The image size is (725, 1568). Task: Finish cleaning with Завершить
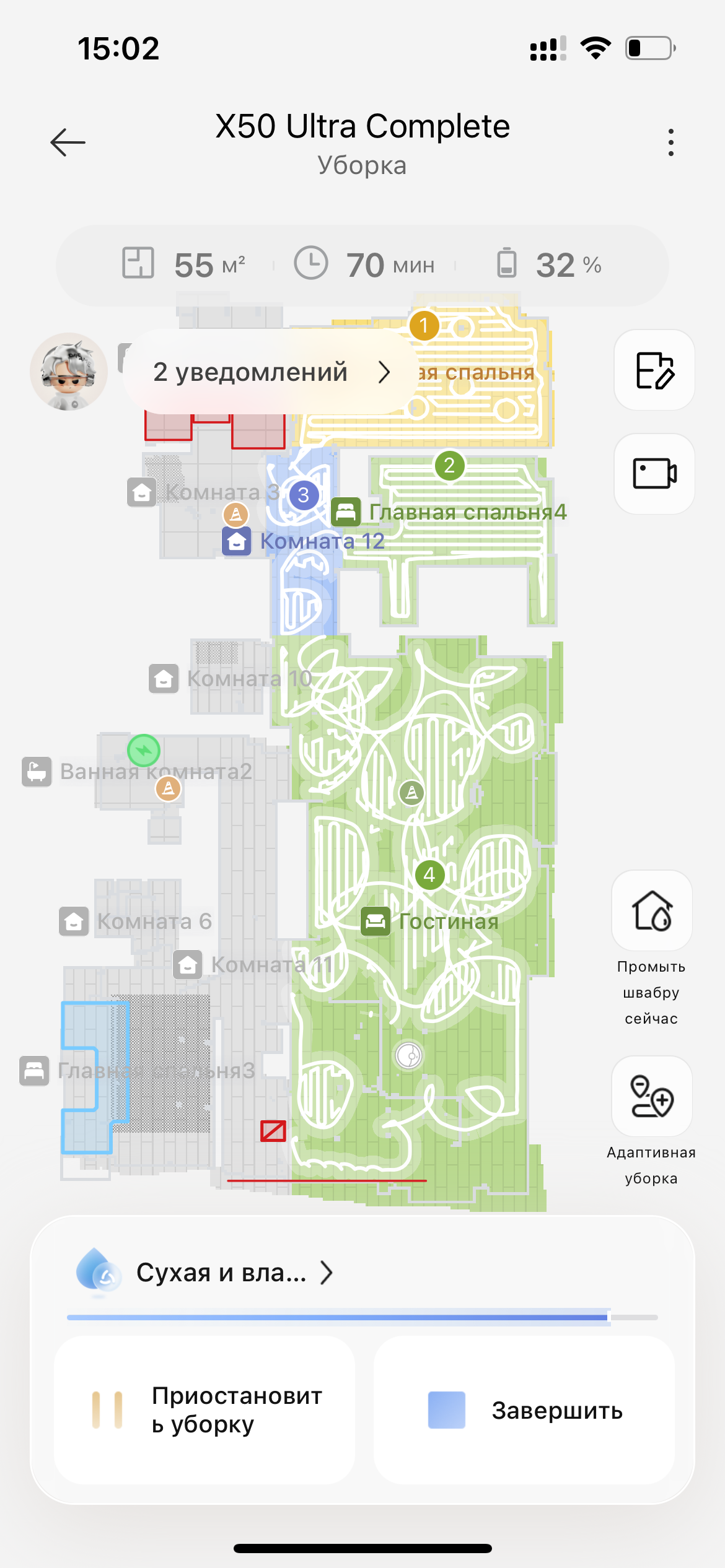coord(524,1410)
